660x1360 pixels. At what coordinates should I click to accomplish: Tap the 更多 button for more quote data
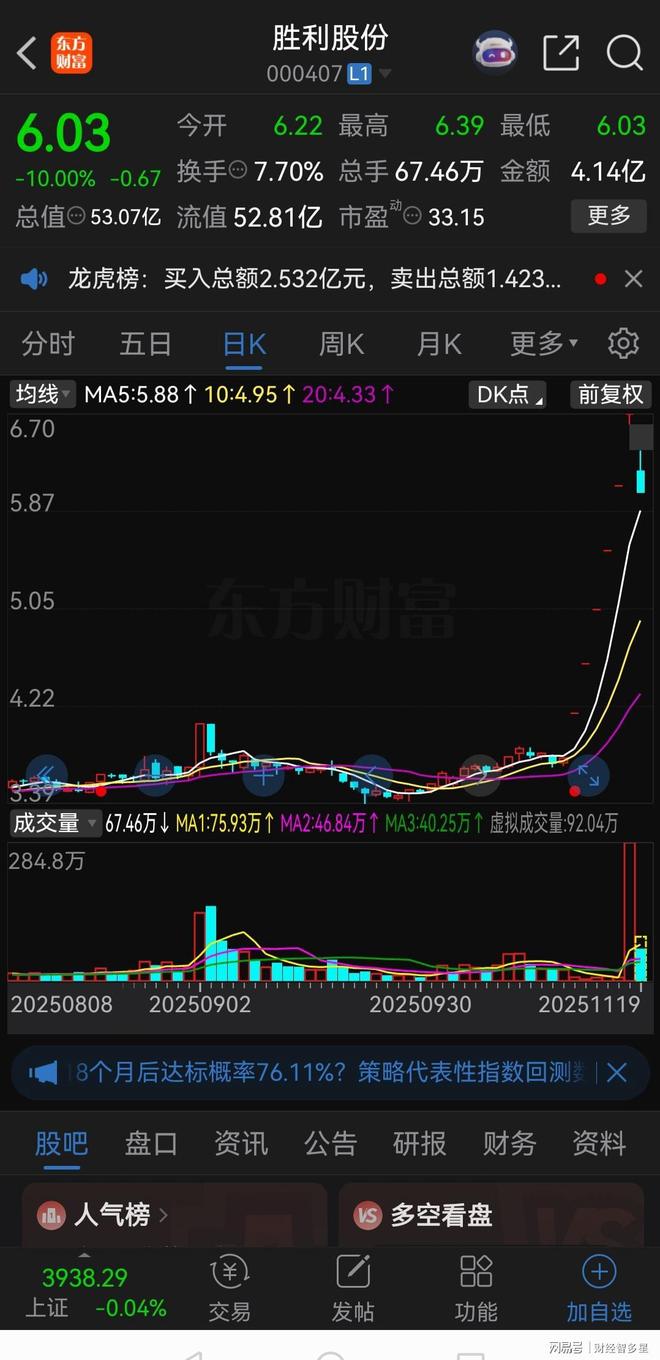(608, 215)
